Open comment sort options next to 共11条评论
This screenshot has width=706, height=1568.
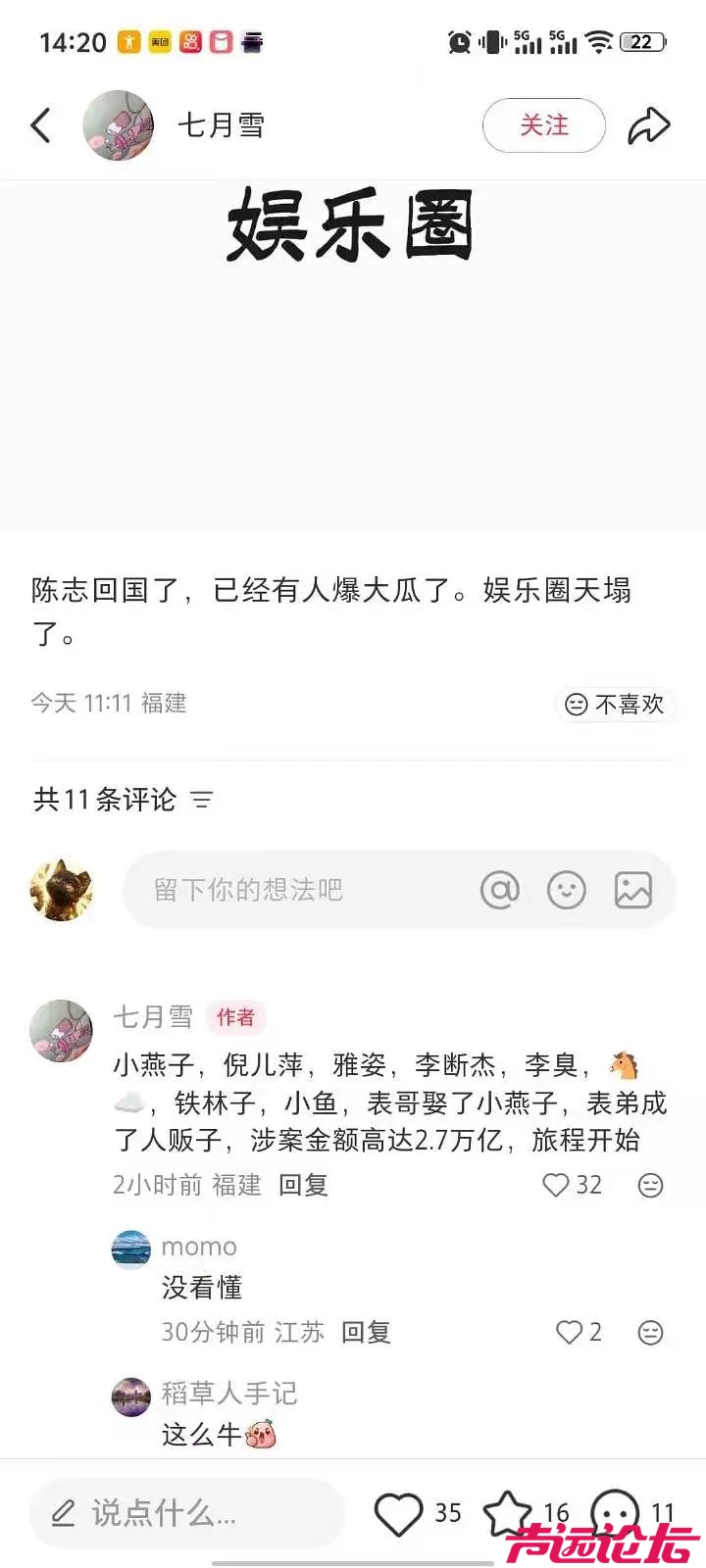tap(202, 800)
